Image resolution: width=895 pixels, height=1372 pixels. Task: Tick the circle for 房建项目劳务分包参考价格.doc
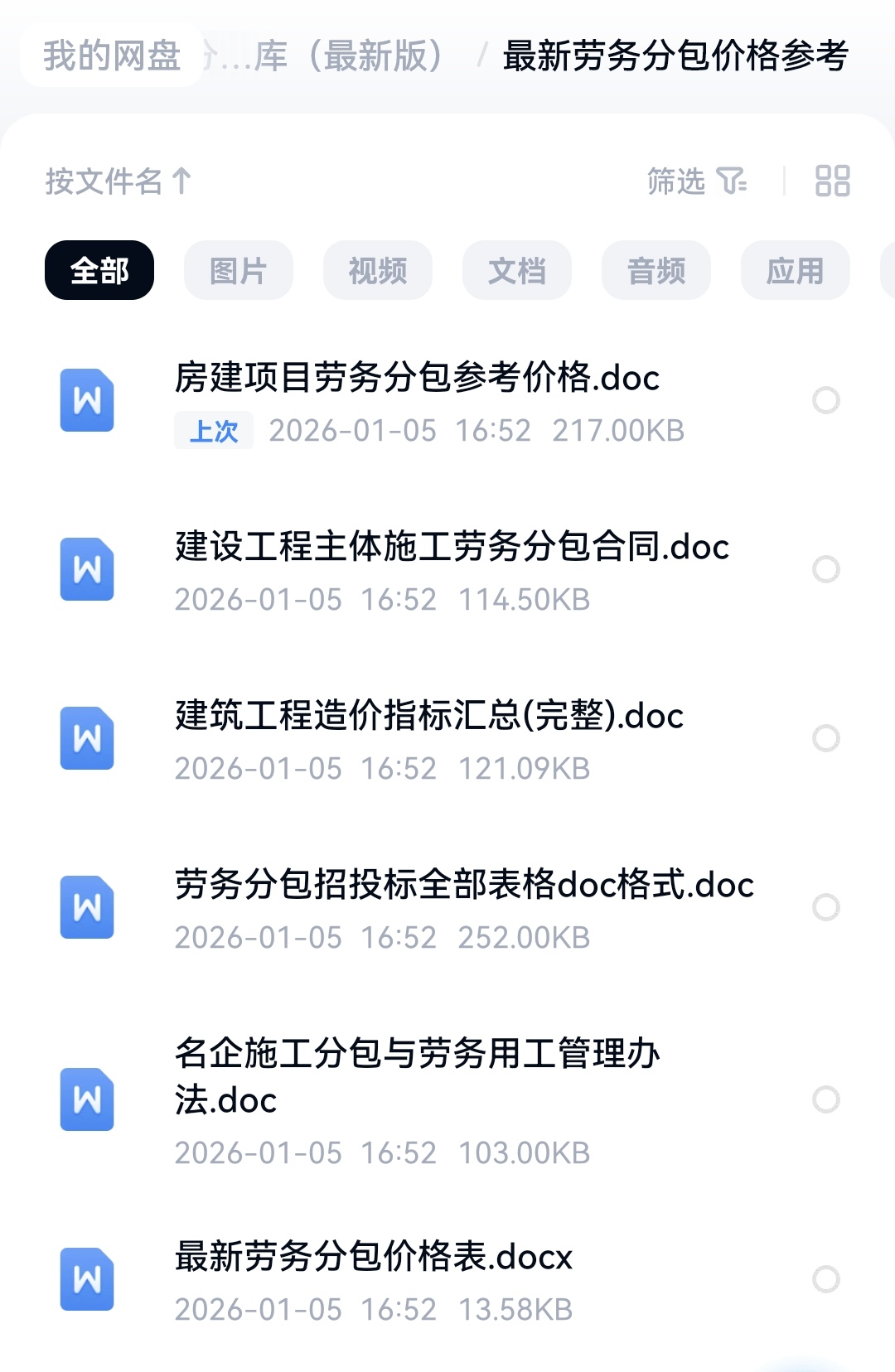(826, 401)
